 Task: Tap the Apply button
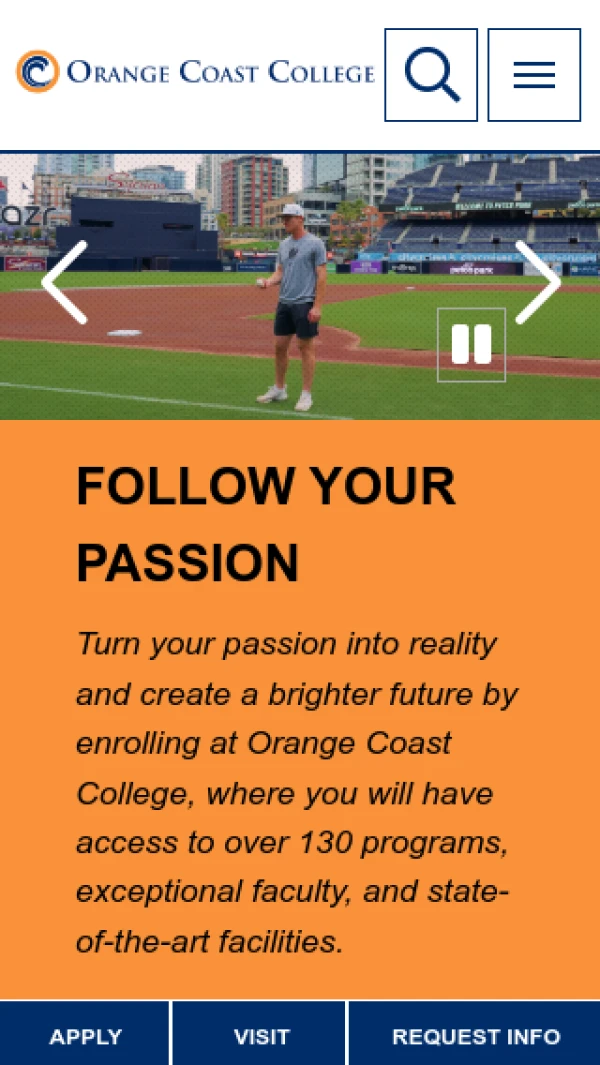coord(85,1037)
